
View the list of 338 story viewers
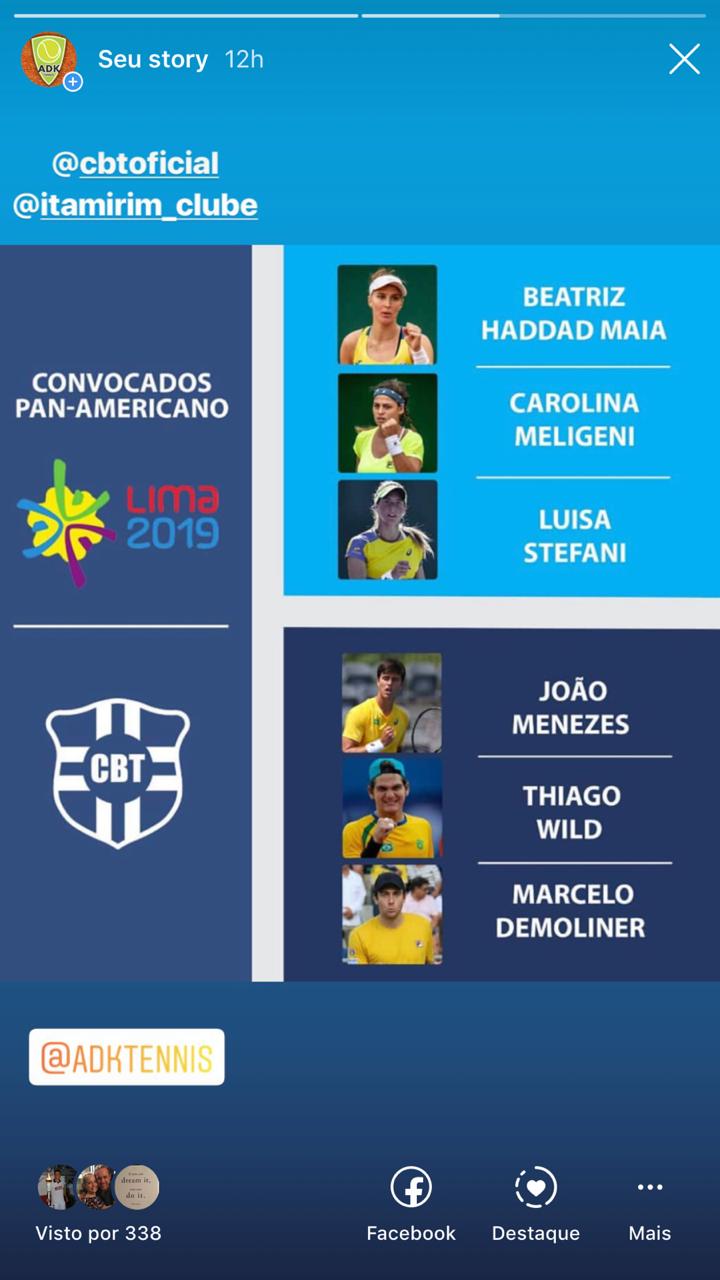click(98, 1203)
